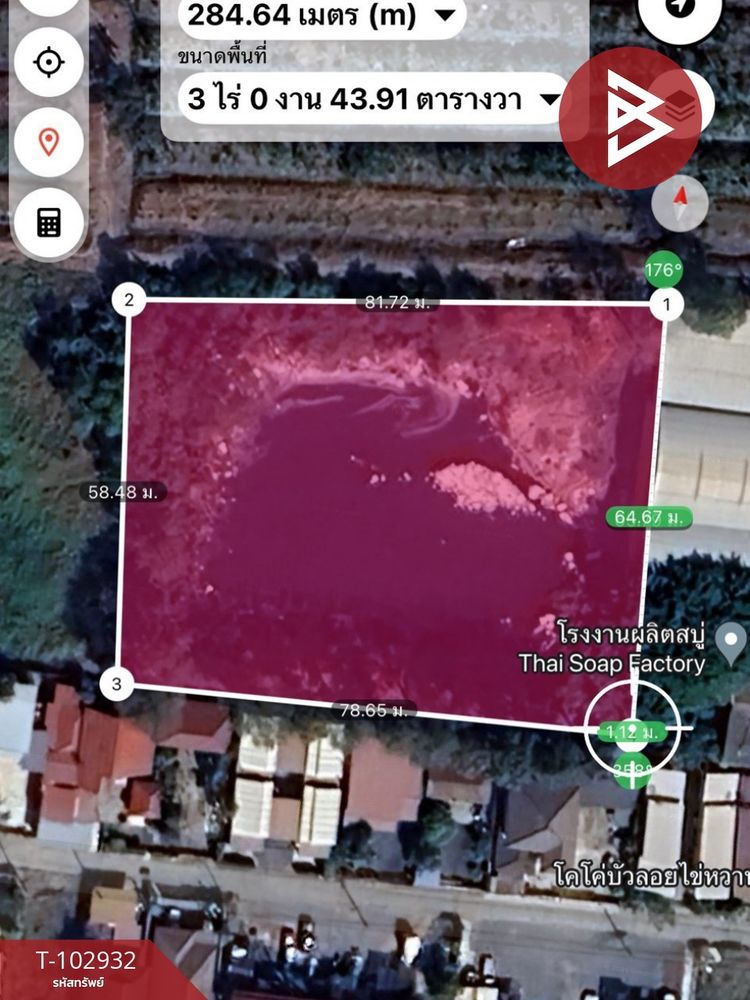The image size is (750, 1000).
Task: Center map on my current location
Action: click(x=48, y=63)
